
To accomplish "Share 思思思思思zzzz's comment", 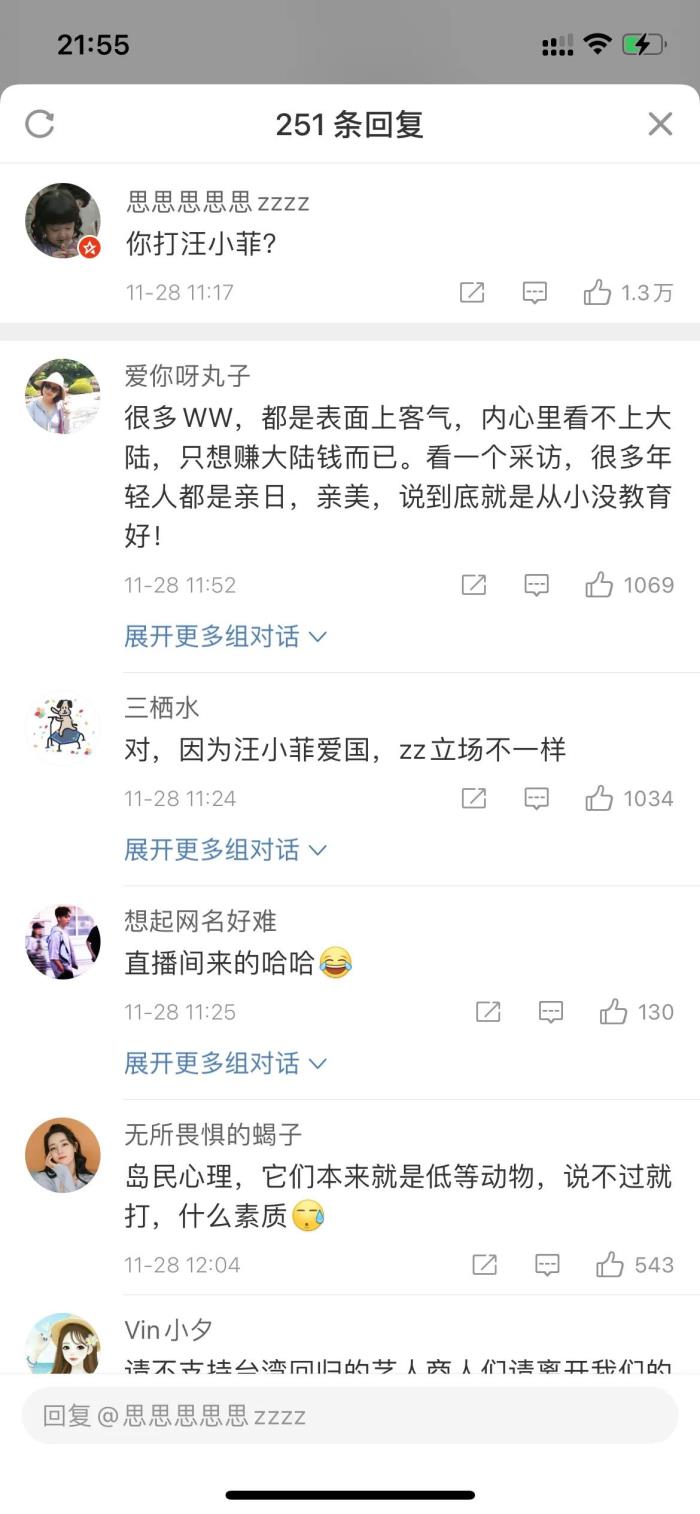I will click(472, 292).
